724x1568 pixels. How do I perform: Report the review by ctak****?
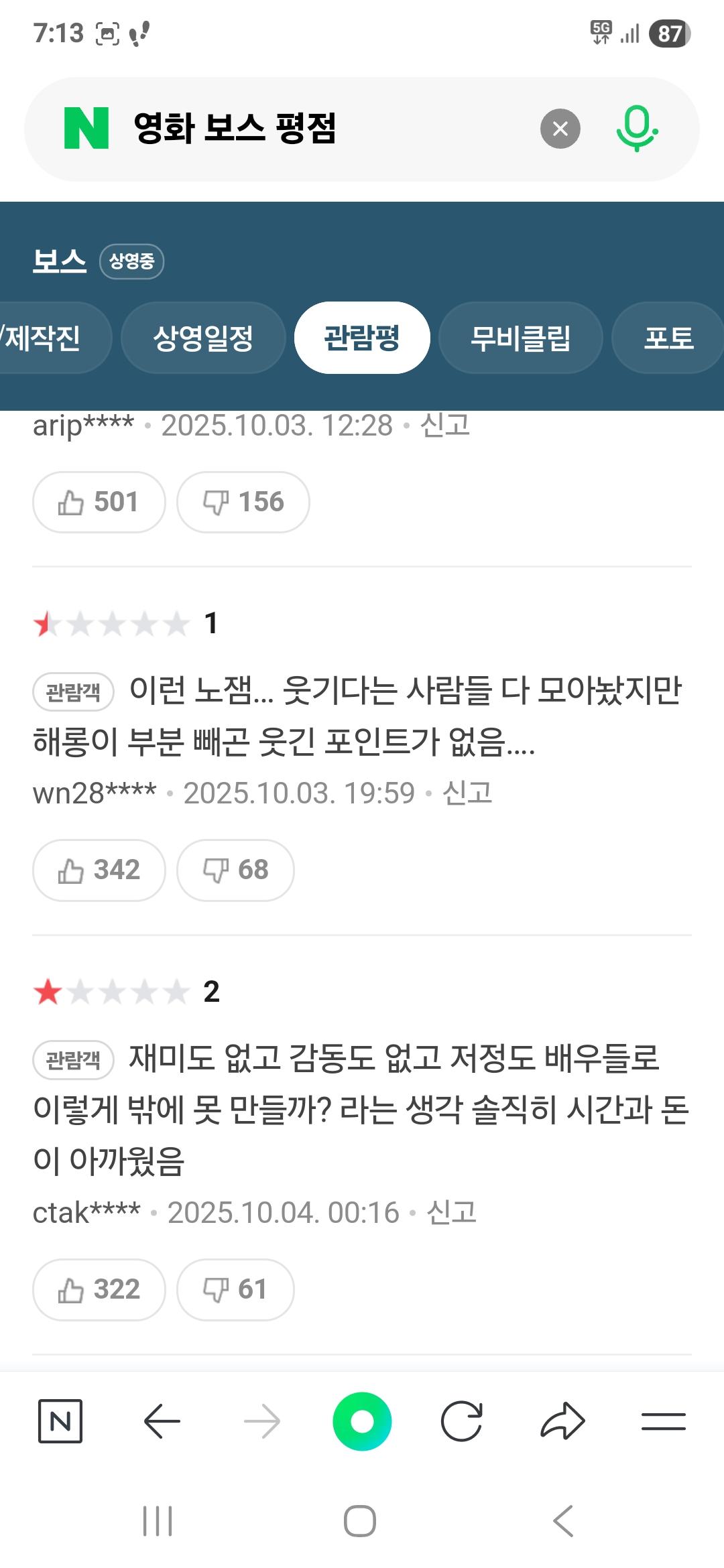click(x=451, y=1212)
